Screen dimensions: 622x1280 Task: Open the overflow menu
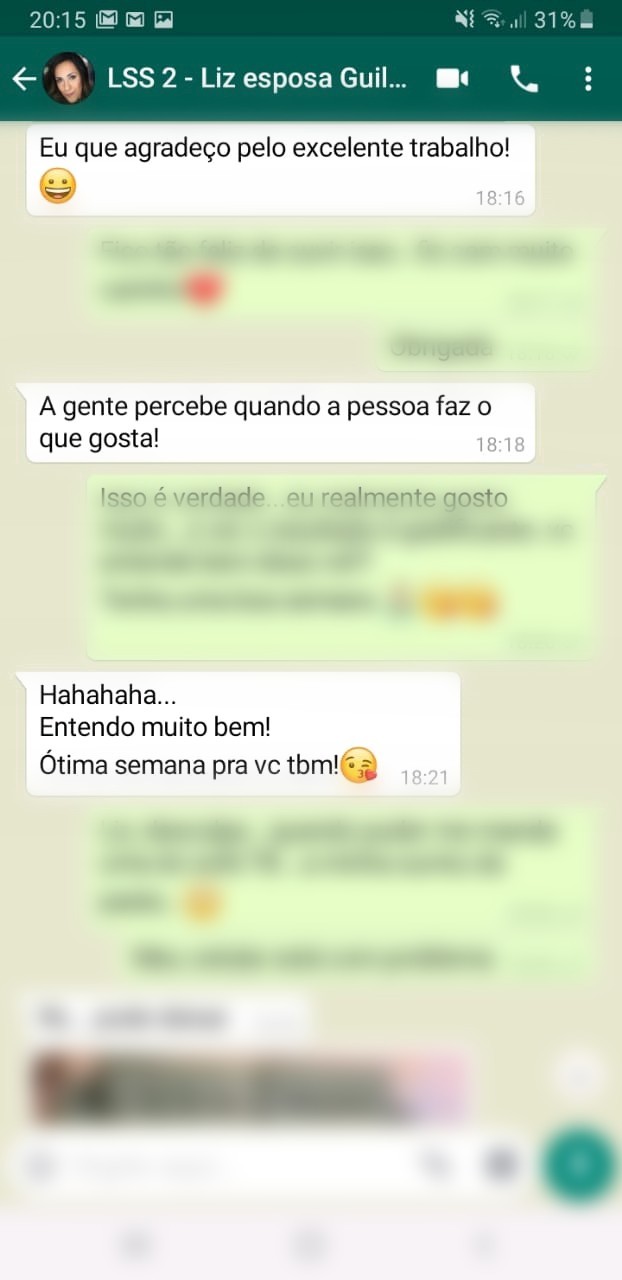588,79
